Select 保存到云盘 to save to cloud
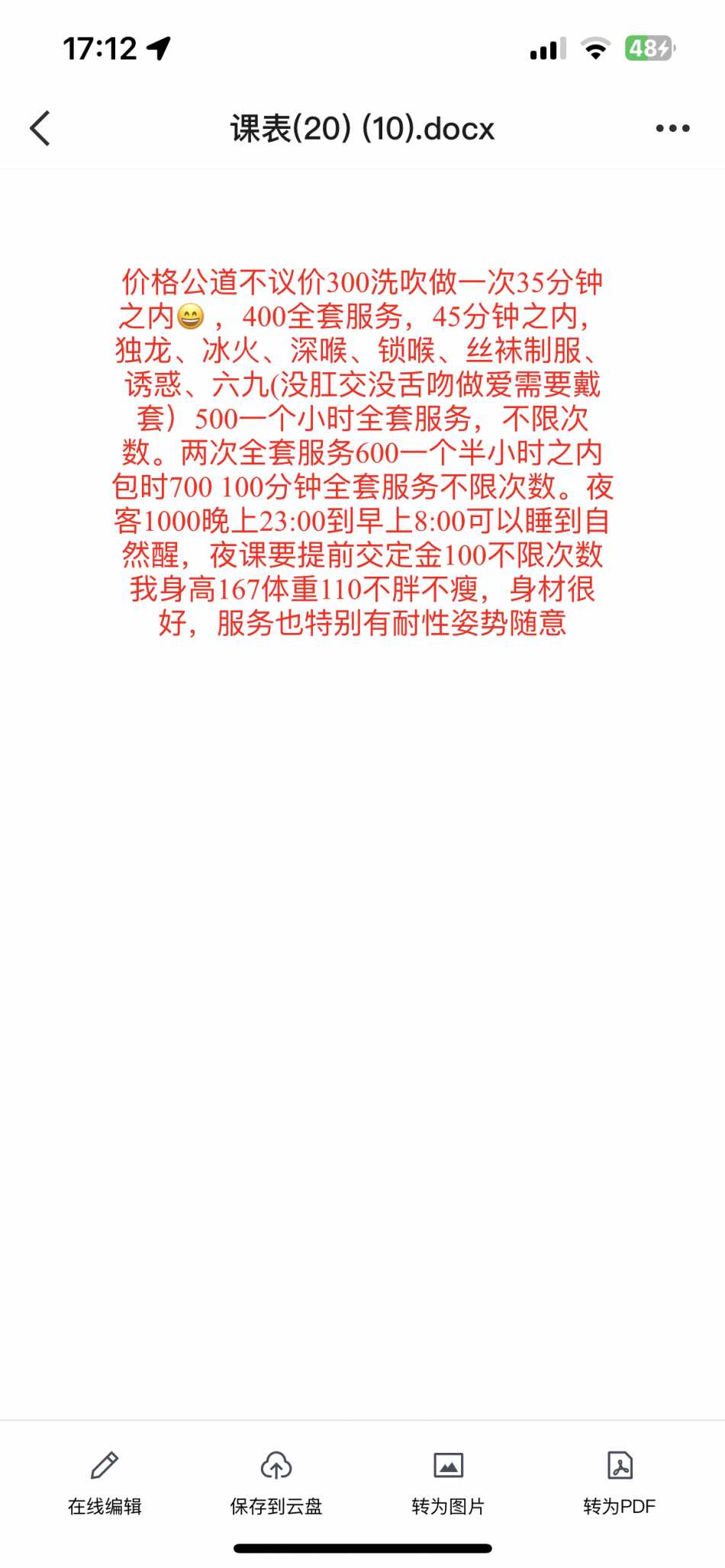 (x=276, y=1482)
